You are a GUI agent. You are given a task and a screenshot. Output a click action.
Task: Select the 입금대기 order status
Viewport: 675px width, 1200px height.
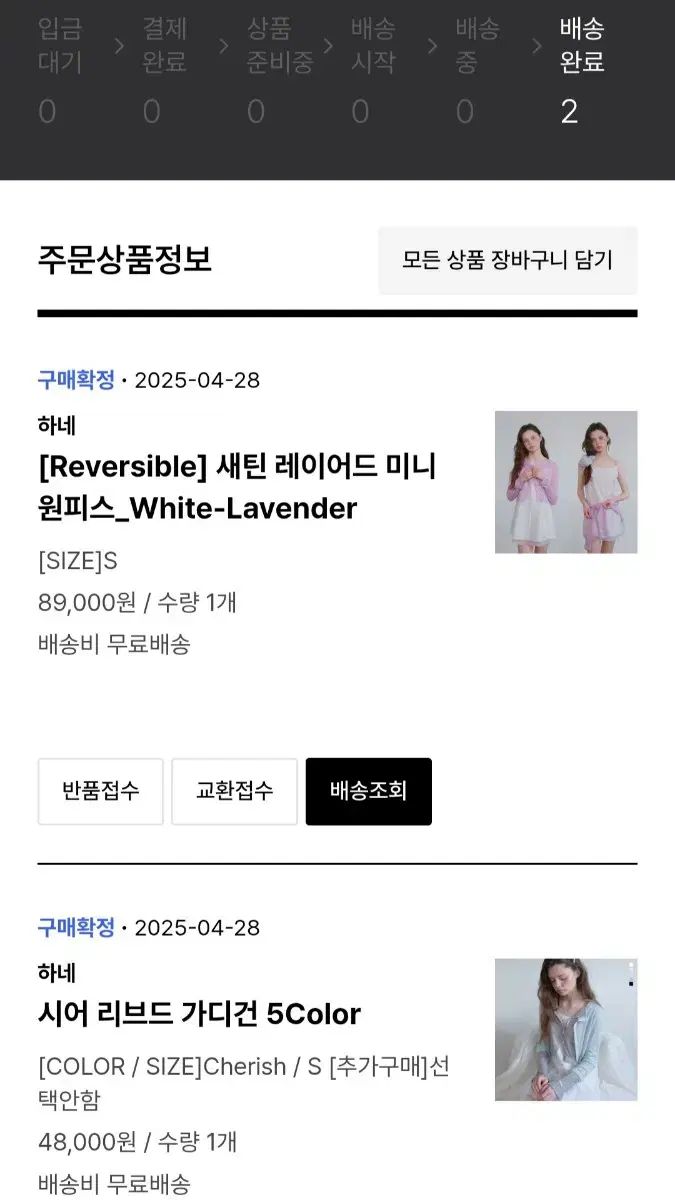click(60, 70)
